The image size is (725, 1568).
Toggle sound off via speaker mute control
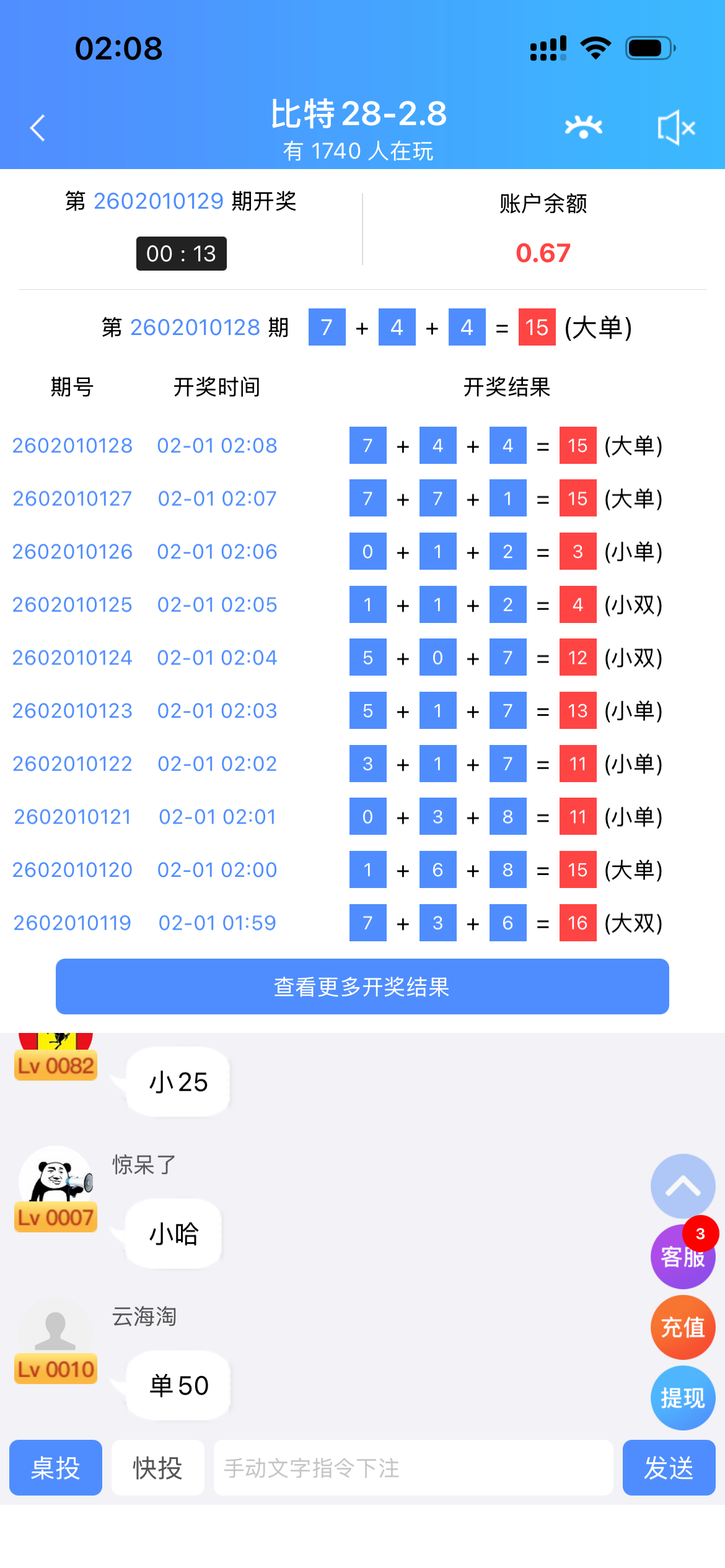[677, 127]
